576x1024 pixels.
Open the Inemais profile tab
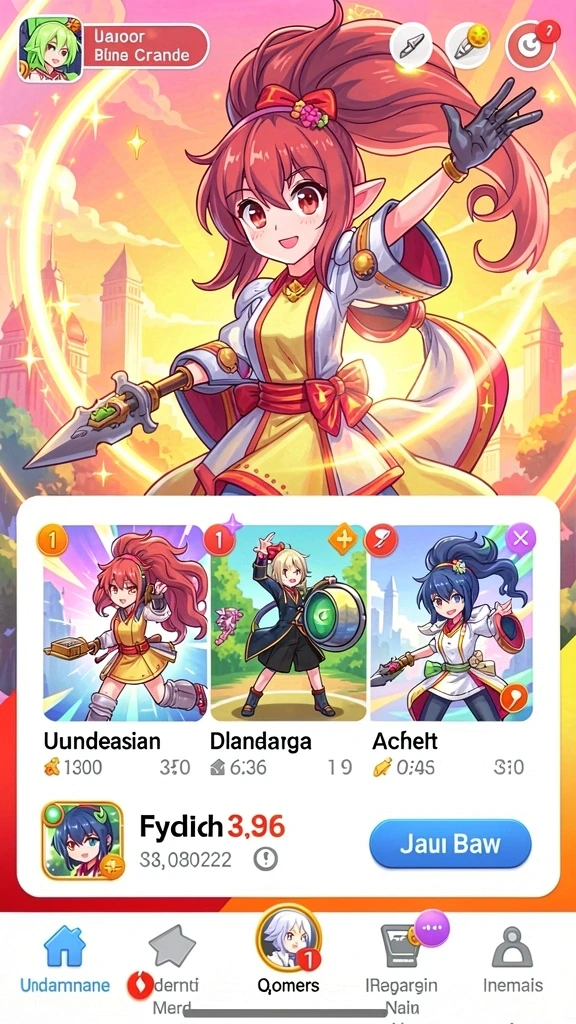click(x=513, y=960)
